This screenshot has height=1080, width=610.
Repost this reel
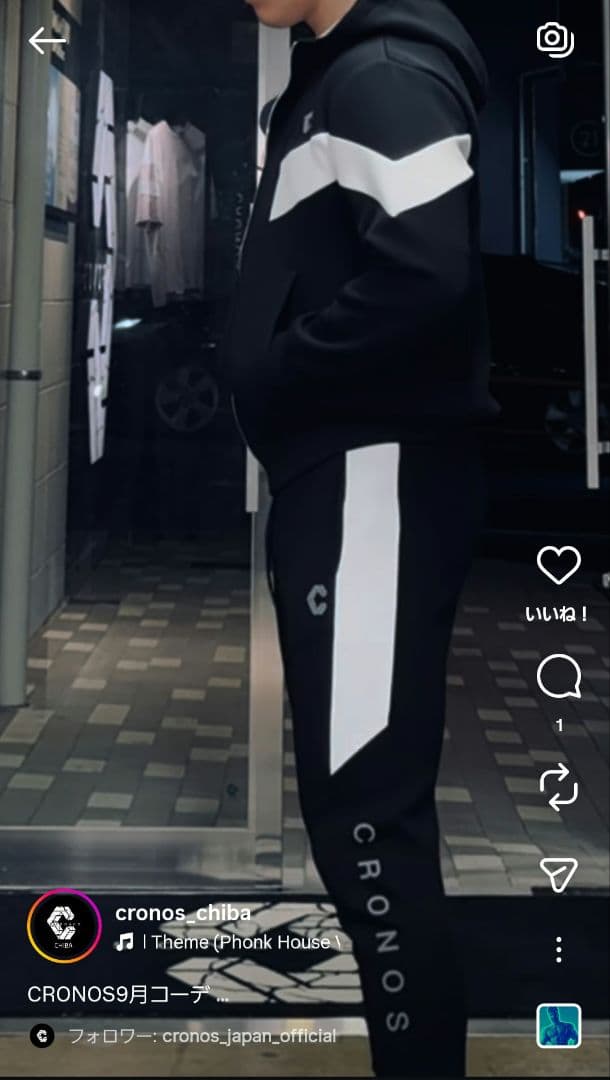point(558,788)
